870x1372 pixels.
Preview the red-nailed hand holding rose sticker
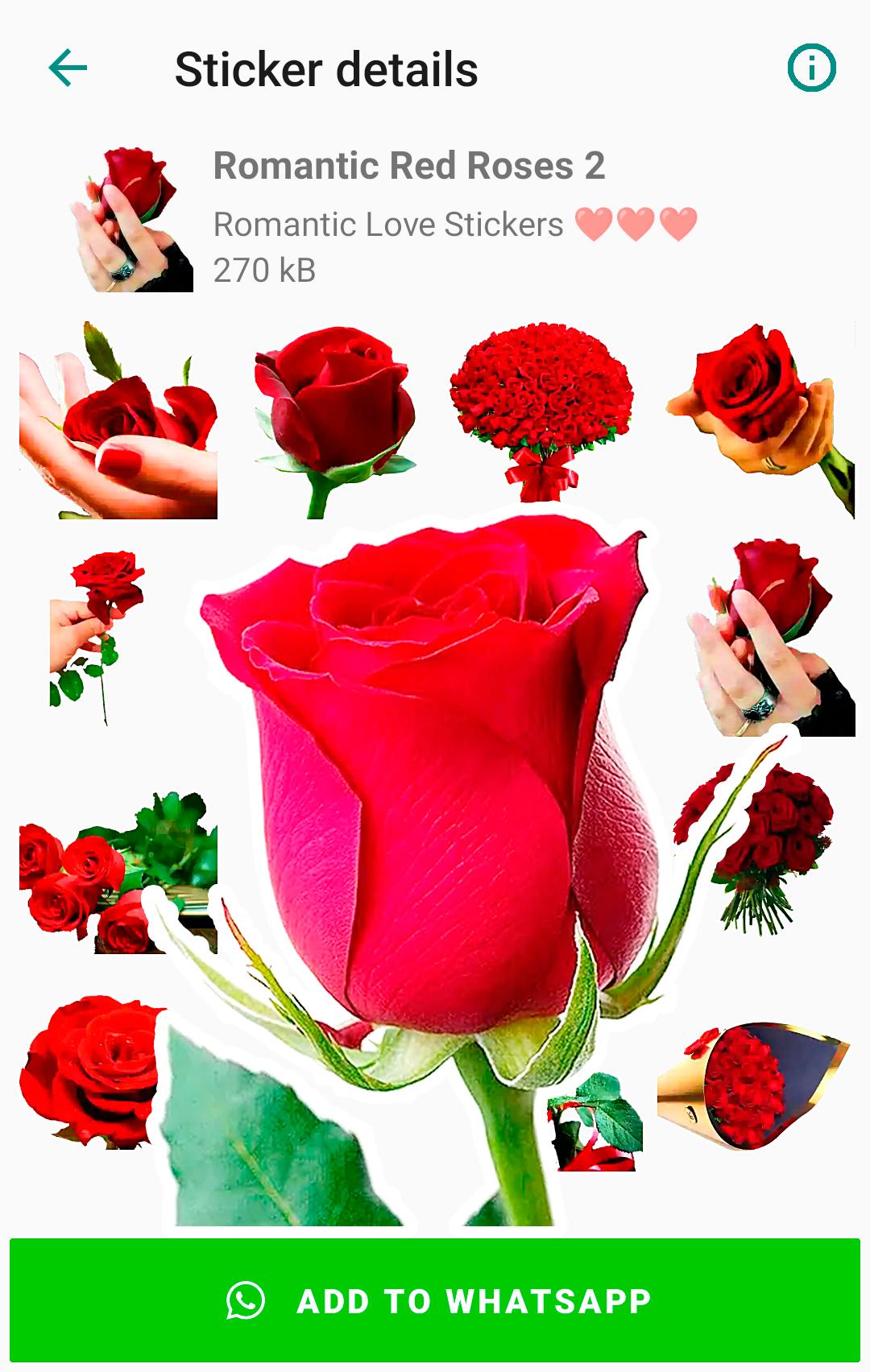click(x=118, y=421)
